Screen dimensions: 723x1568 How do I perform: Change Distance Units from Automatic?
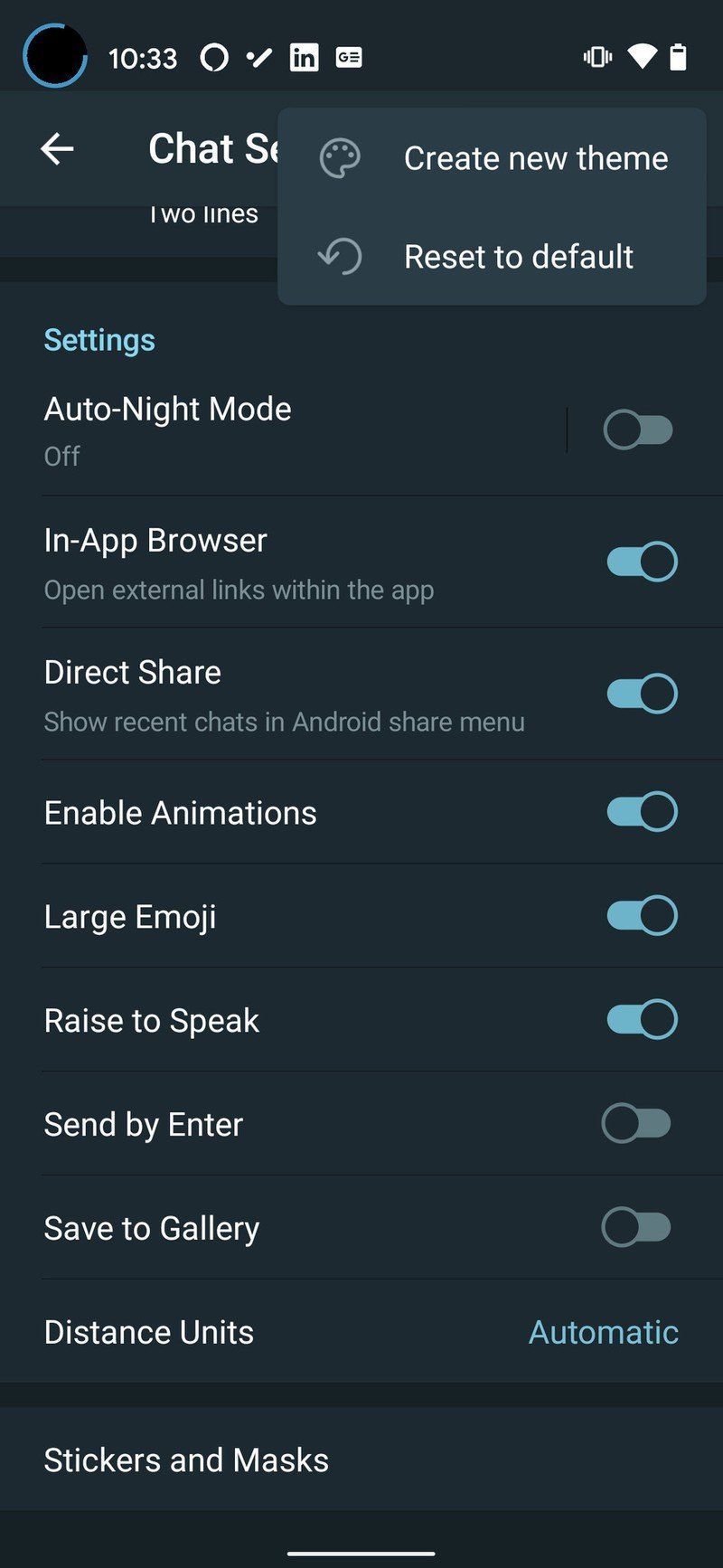point(603,1331)
